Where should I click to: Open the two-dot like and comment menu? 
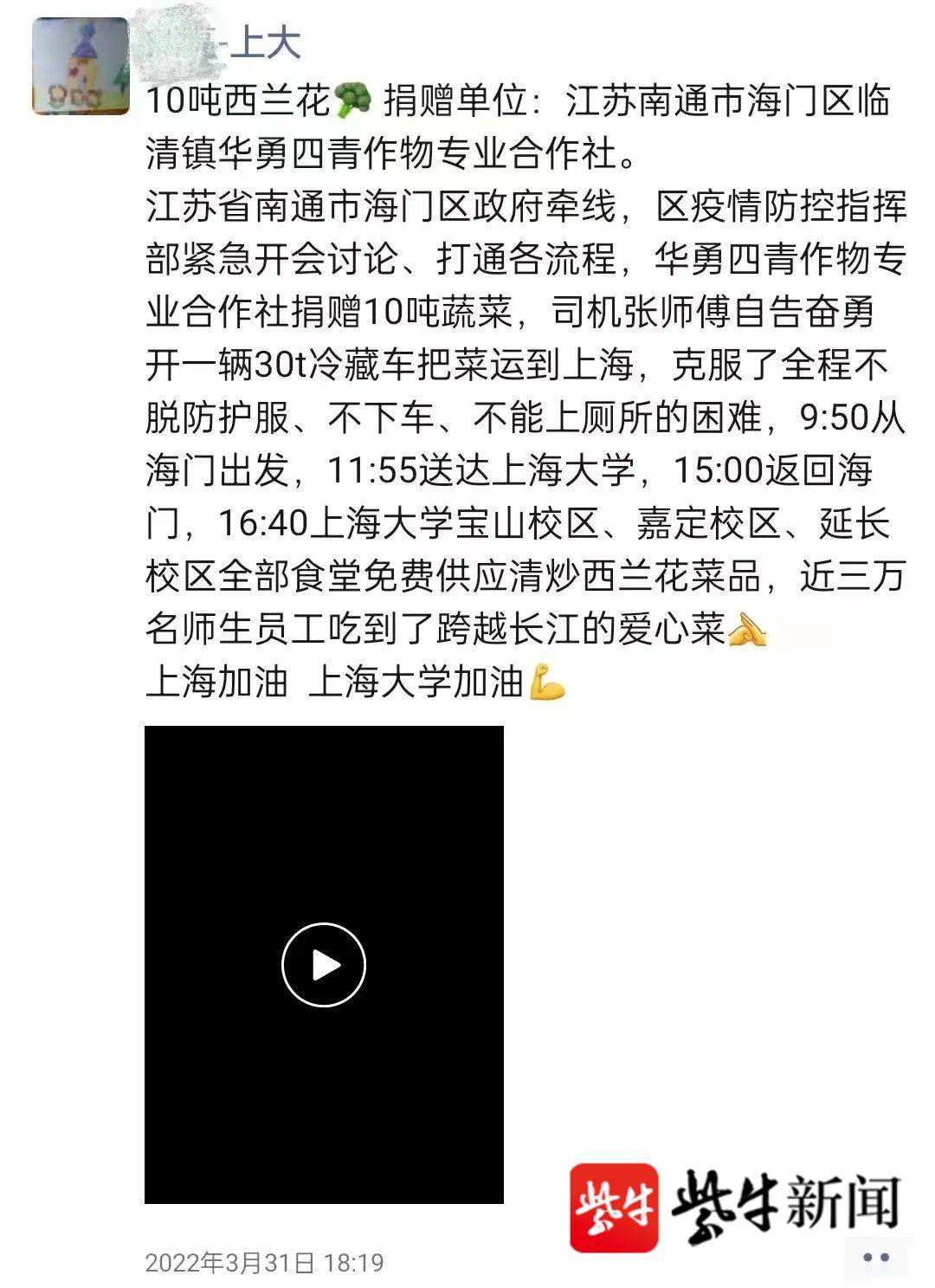pyautogui.click(x=875, y=1257)
